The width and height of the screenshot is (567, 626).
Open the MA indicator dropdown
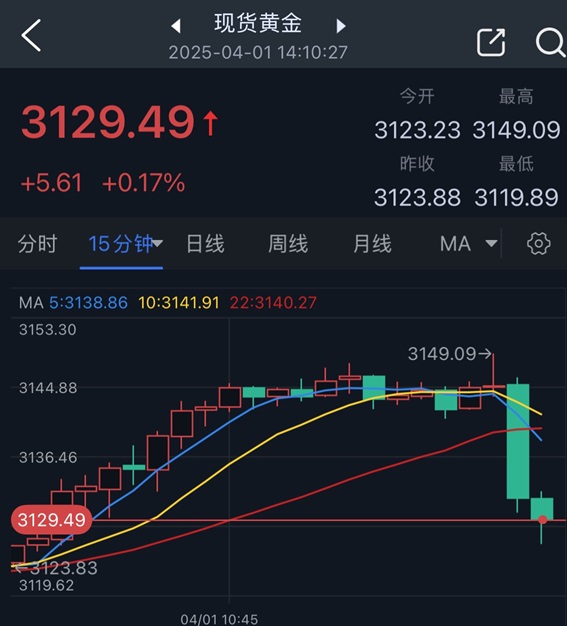click(468, 244)
